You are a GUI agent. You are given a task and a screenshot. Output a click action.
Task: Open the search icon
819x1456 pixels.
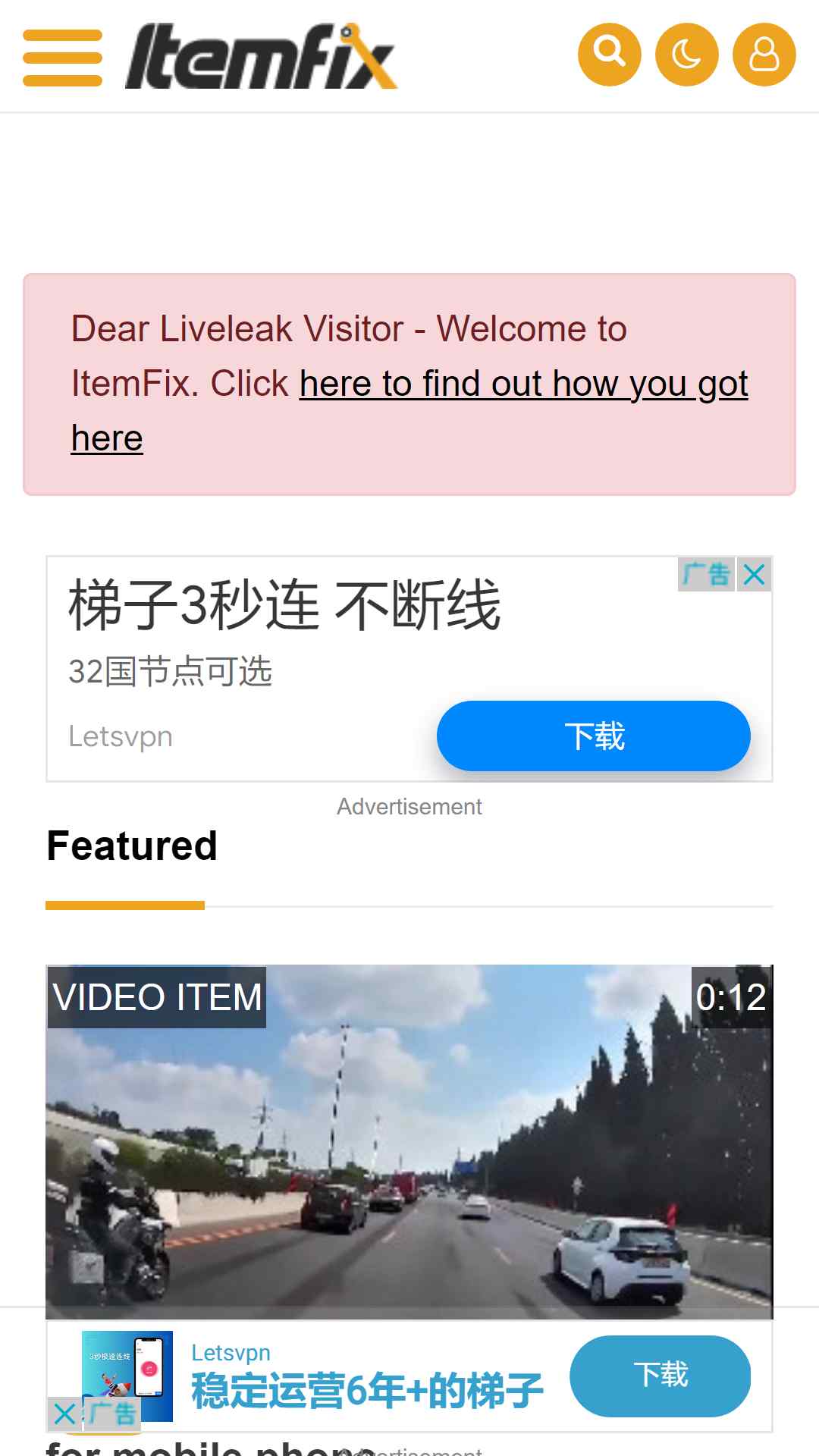pos(610,55)
